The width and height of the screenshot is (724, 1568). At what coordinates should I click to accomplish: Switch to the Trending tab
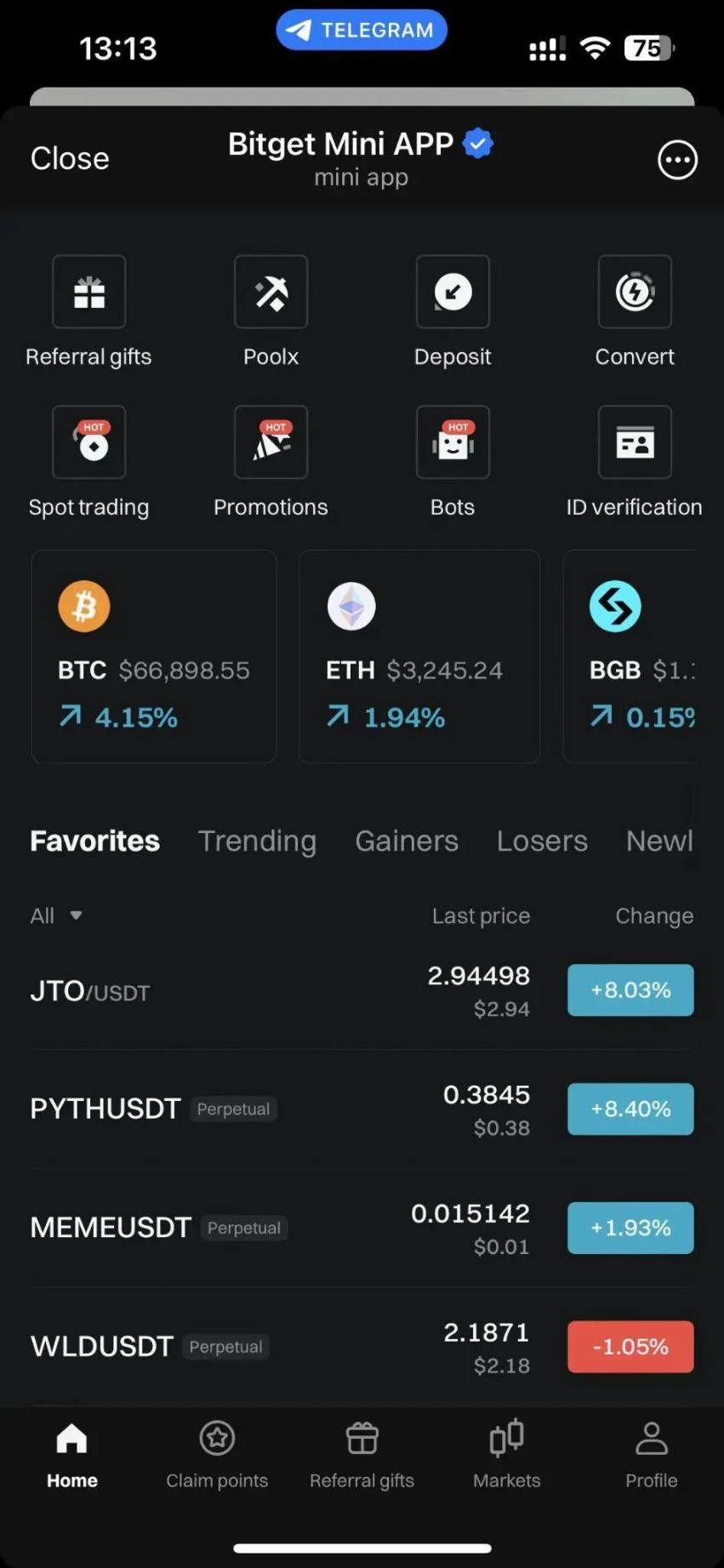pyautogui.click(x=257, y=841)
